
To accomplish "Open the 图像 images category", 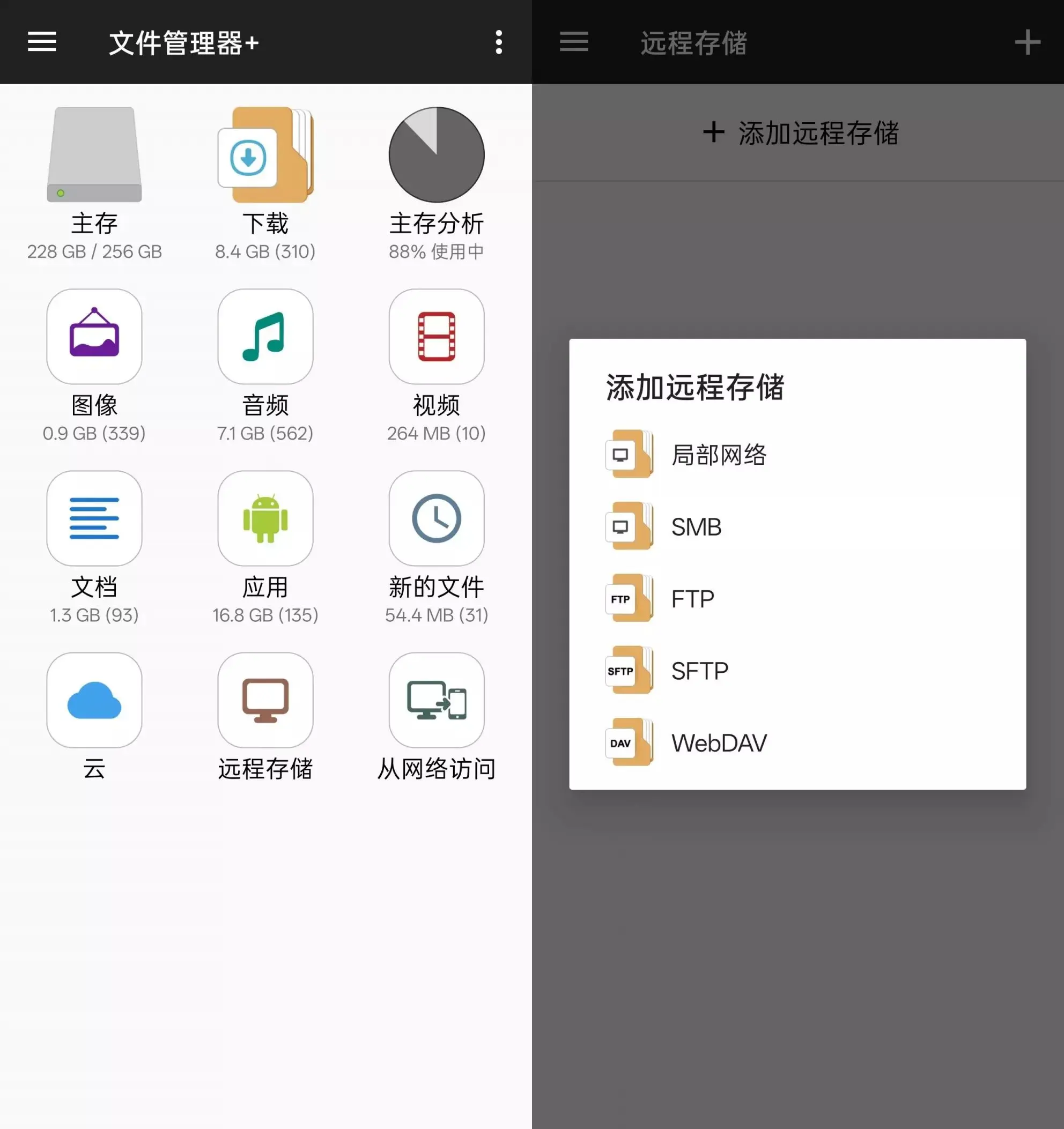I will click(94, 337).
